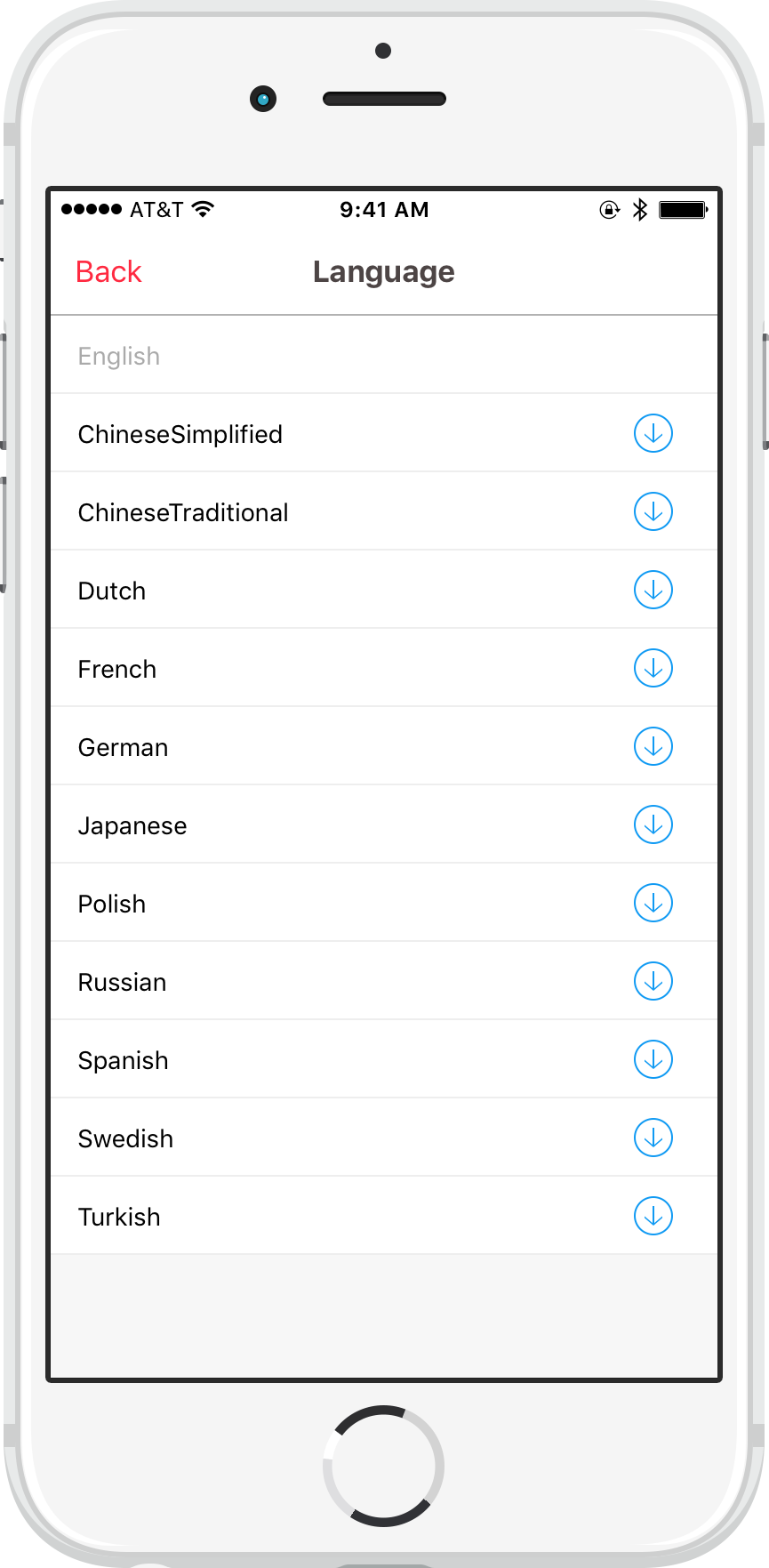Download the Spanish language
The height and width of the screenshot is (1568, 769).
tap(653, 1060)
